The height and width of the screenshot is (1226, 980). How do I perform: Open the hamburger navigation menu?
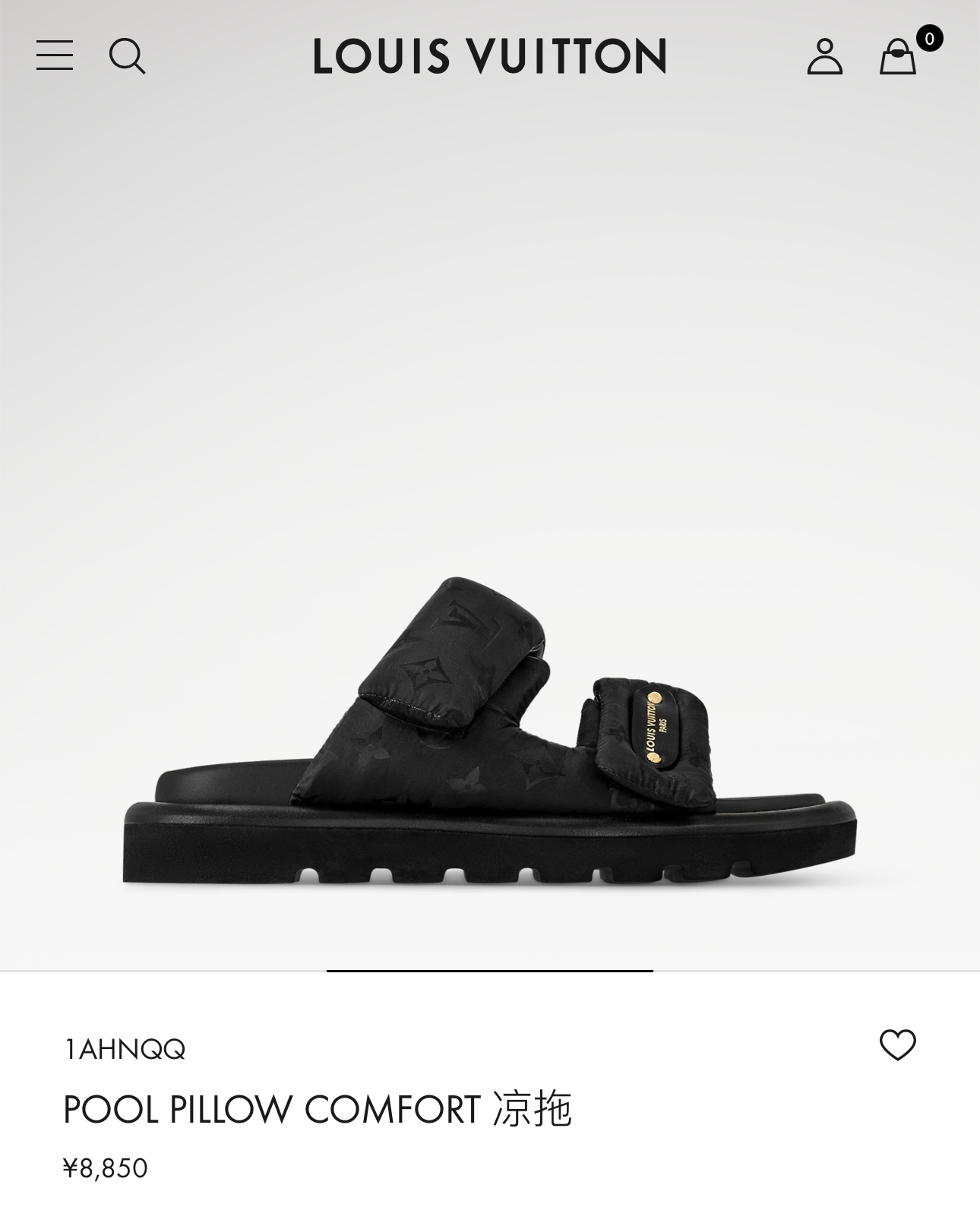pos(55,56)
